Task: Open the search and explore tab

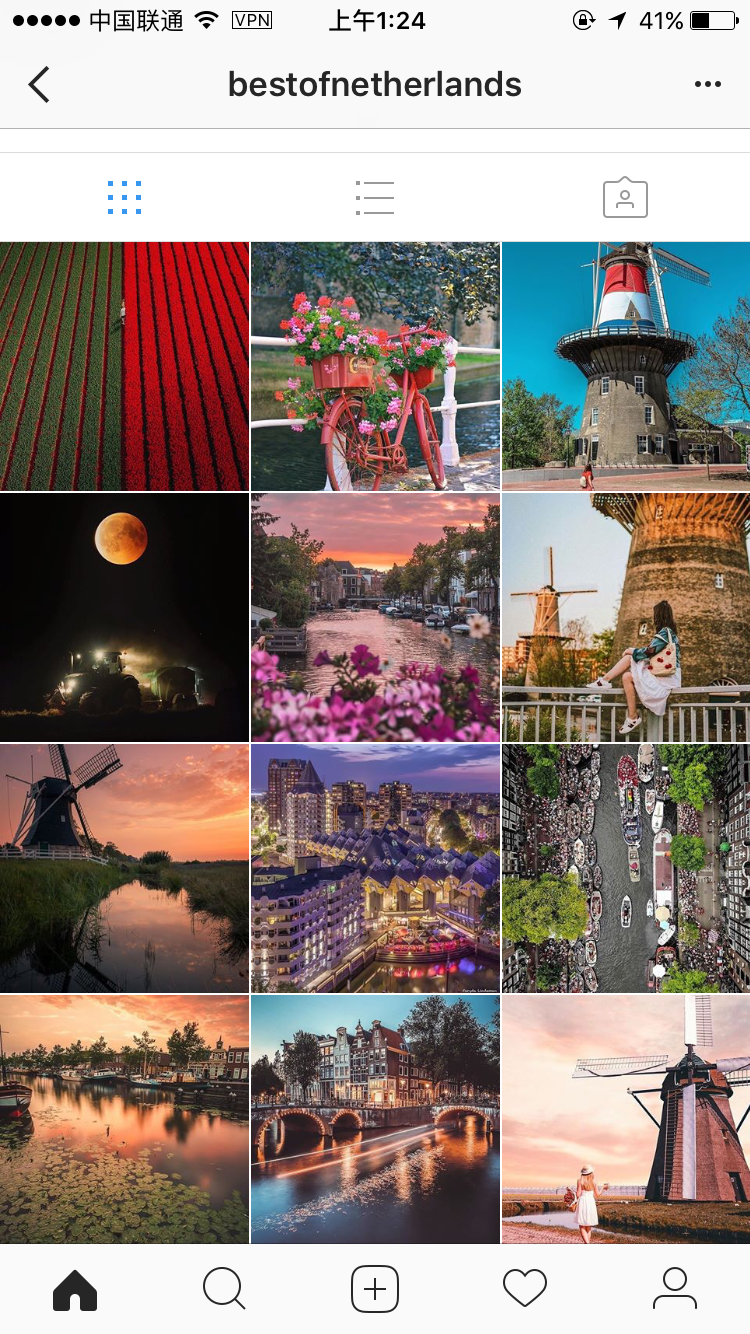Action: pyautogui.click(x=224, y=1289)
